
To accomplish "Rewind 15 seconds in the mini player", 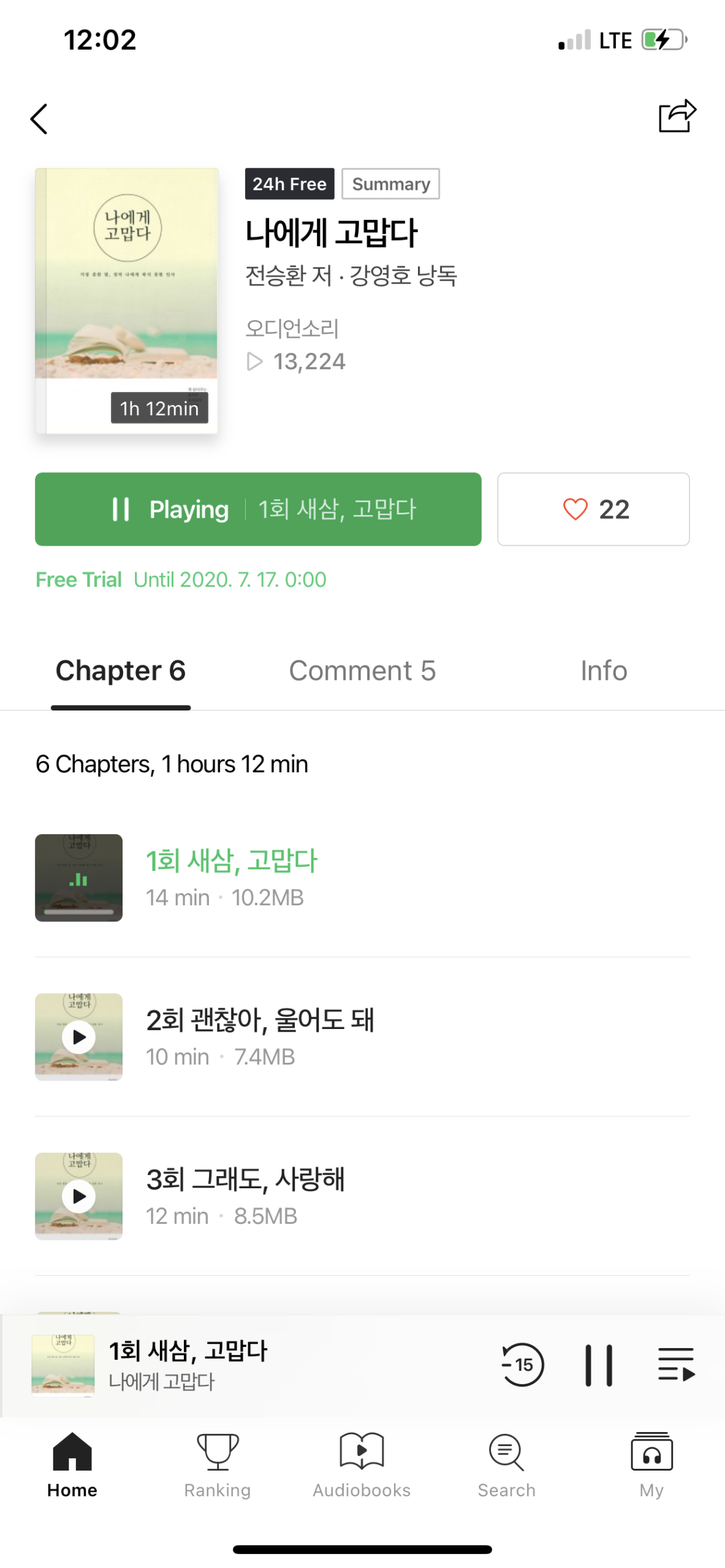I will 522,1365.
